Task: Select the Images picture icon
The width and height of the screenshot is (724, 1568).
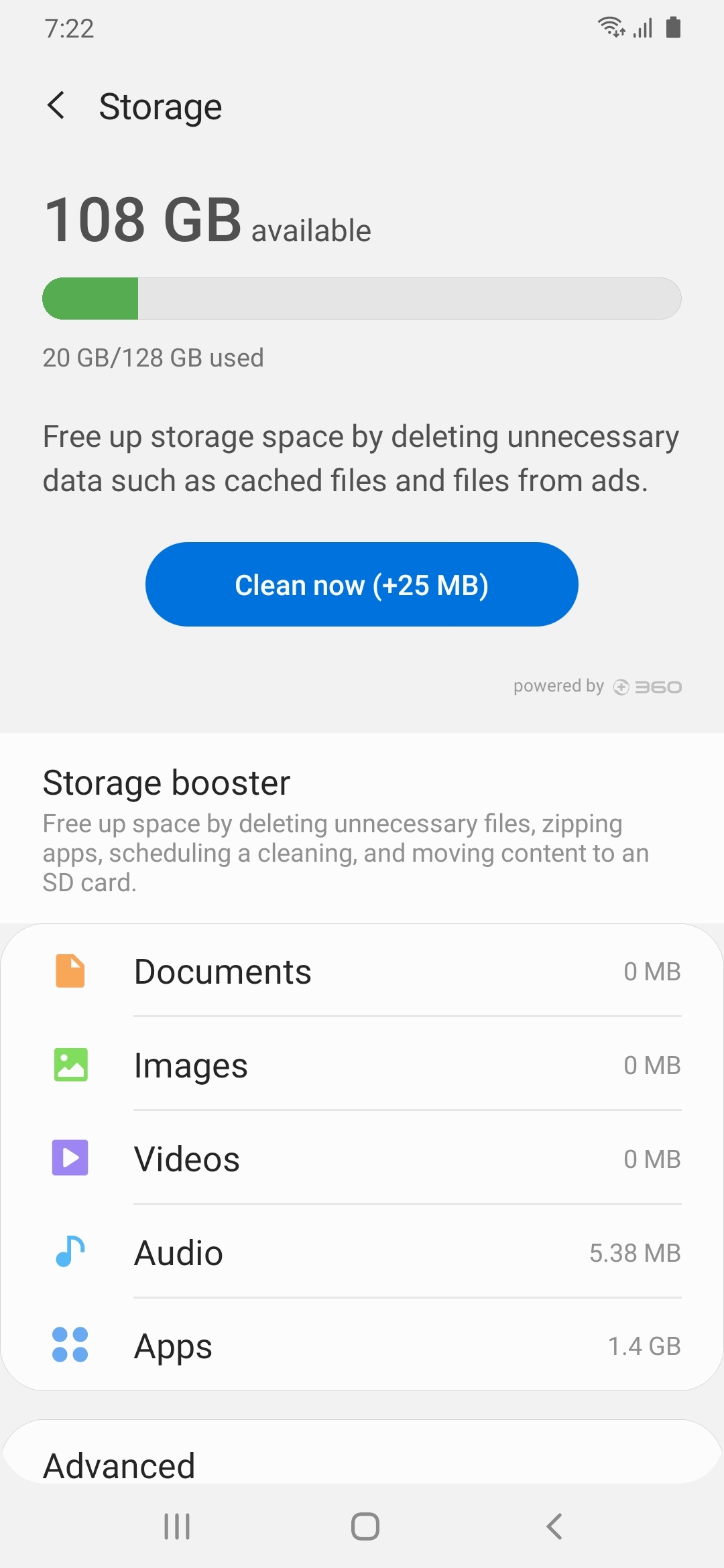Action: click(x=70, y=1065)
